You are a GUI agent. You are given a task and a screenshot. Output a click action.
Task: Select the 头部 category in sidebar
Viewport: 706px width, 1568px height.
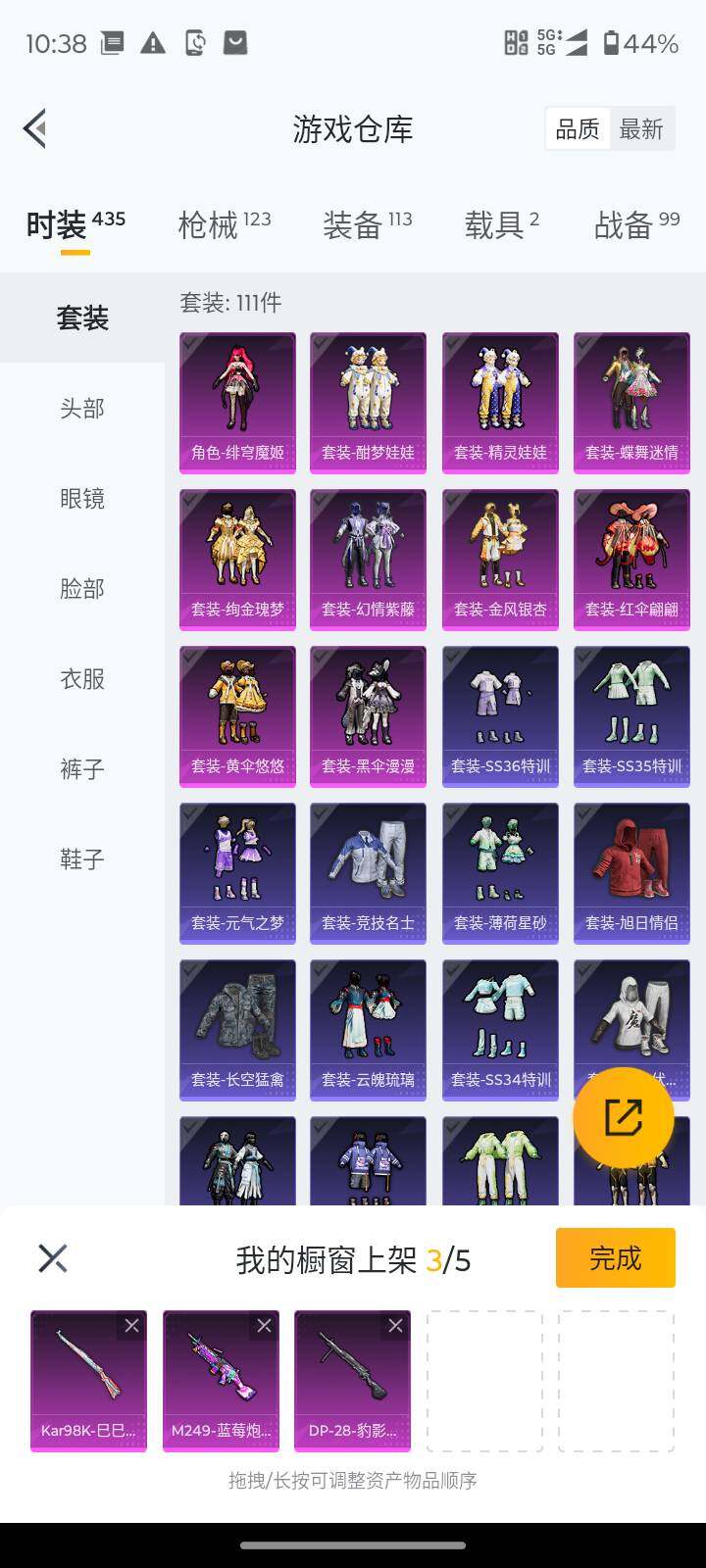tap(82, 409)
